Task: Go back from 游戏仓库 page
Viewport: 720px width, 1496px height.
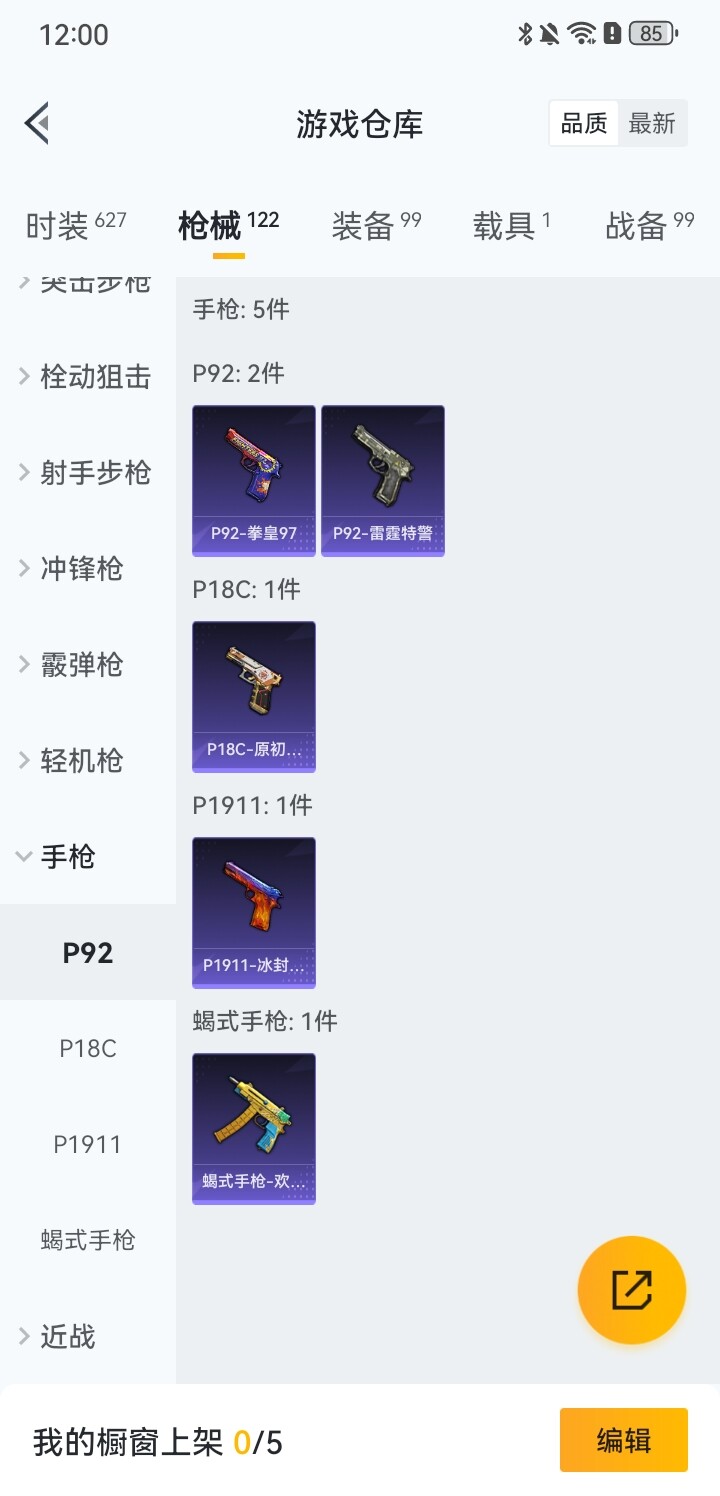Action: coord(38,124)
